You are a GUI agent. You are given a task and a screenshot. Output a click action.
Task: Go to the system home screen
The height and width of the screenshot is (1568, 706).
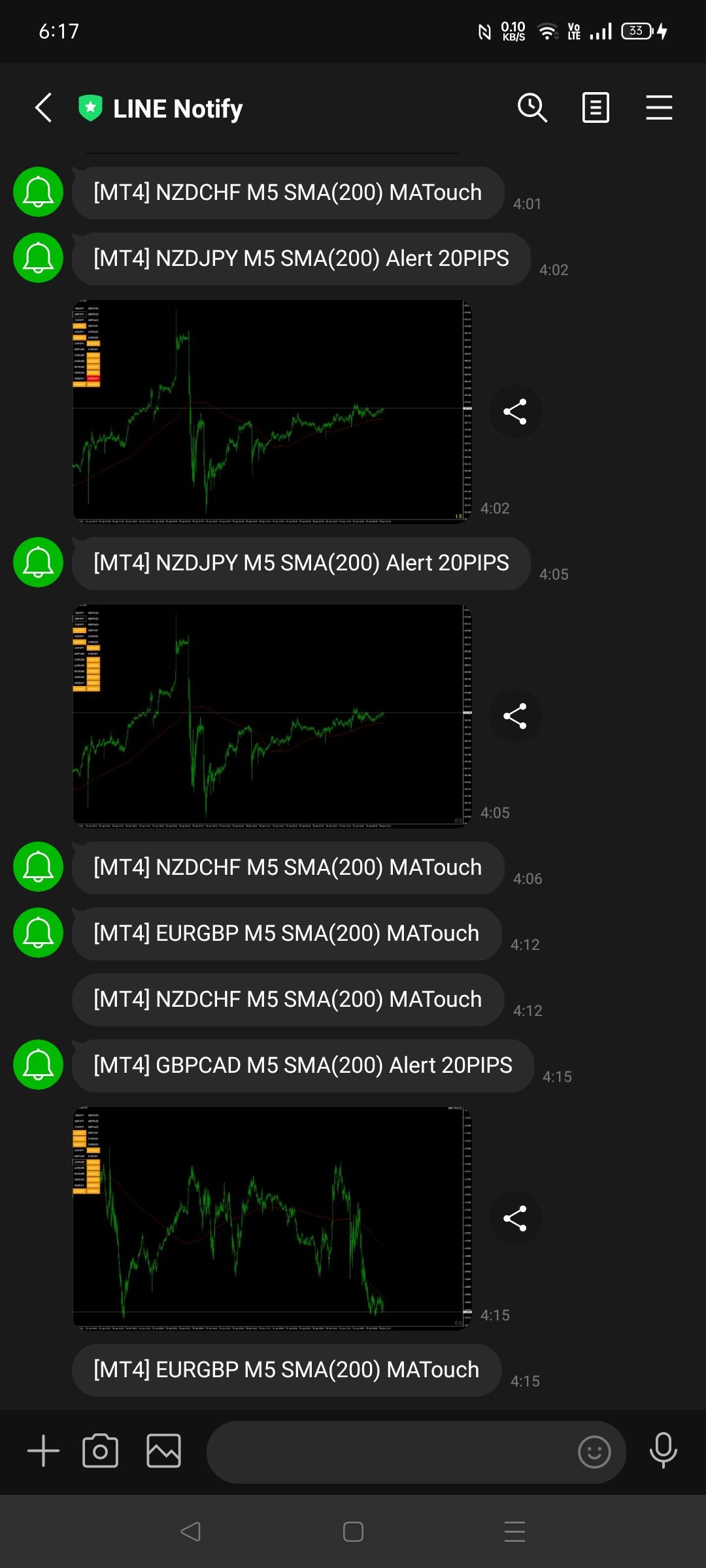coord(353,1531)
